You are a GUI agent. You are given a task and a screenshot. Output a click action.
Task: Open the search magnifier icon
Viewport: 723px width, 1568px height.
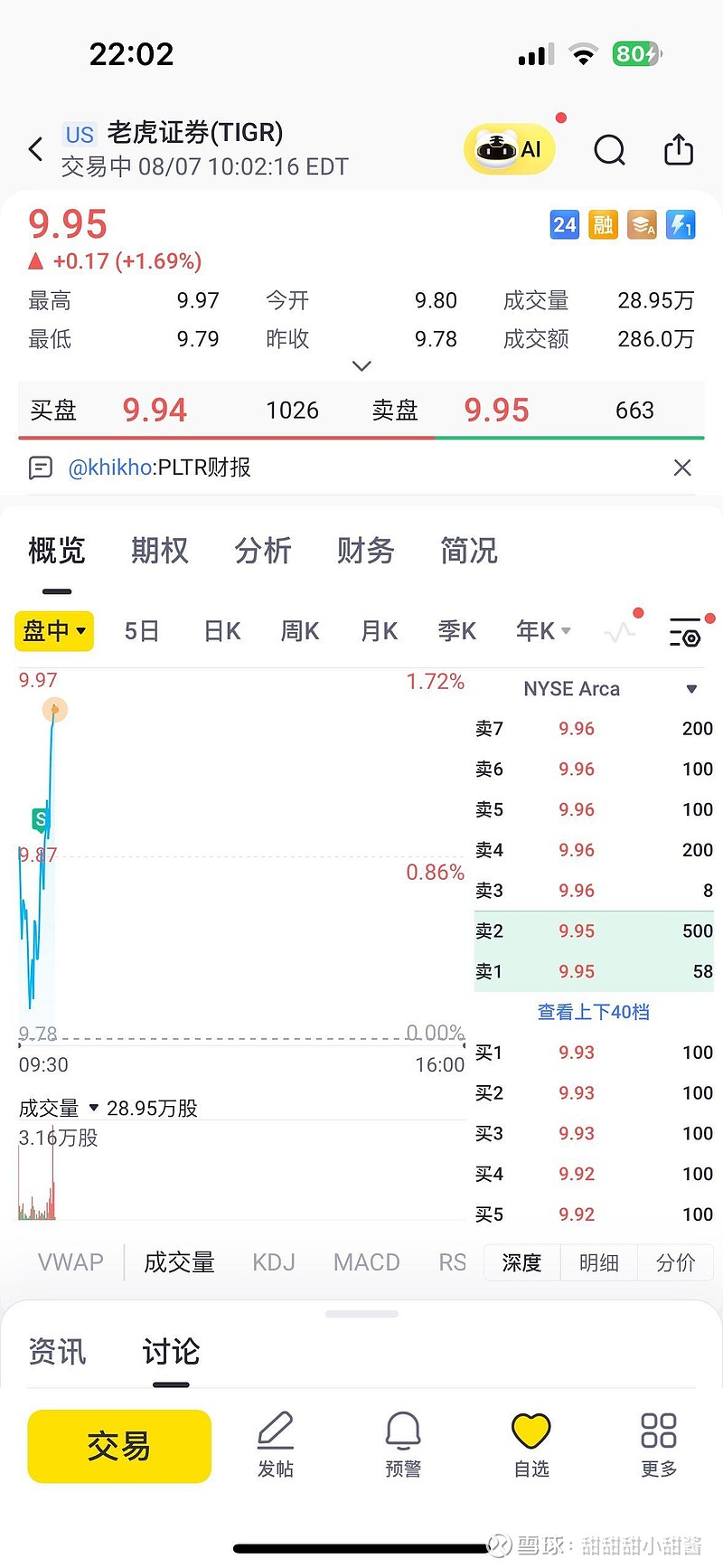coord(609,150)
